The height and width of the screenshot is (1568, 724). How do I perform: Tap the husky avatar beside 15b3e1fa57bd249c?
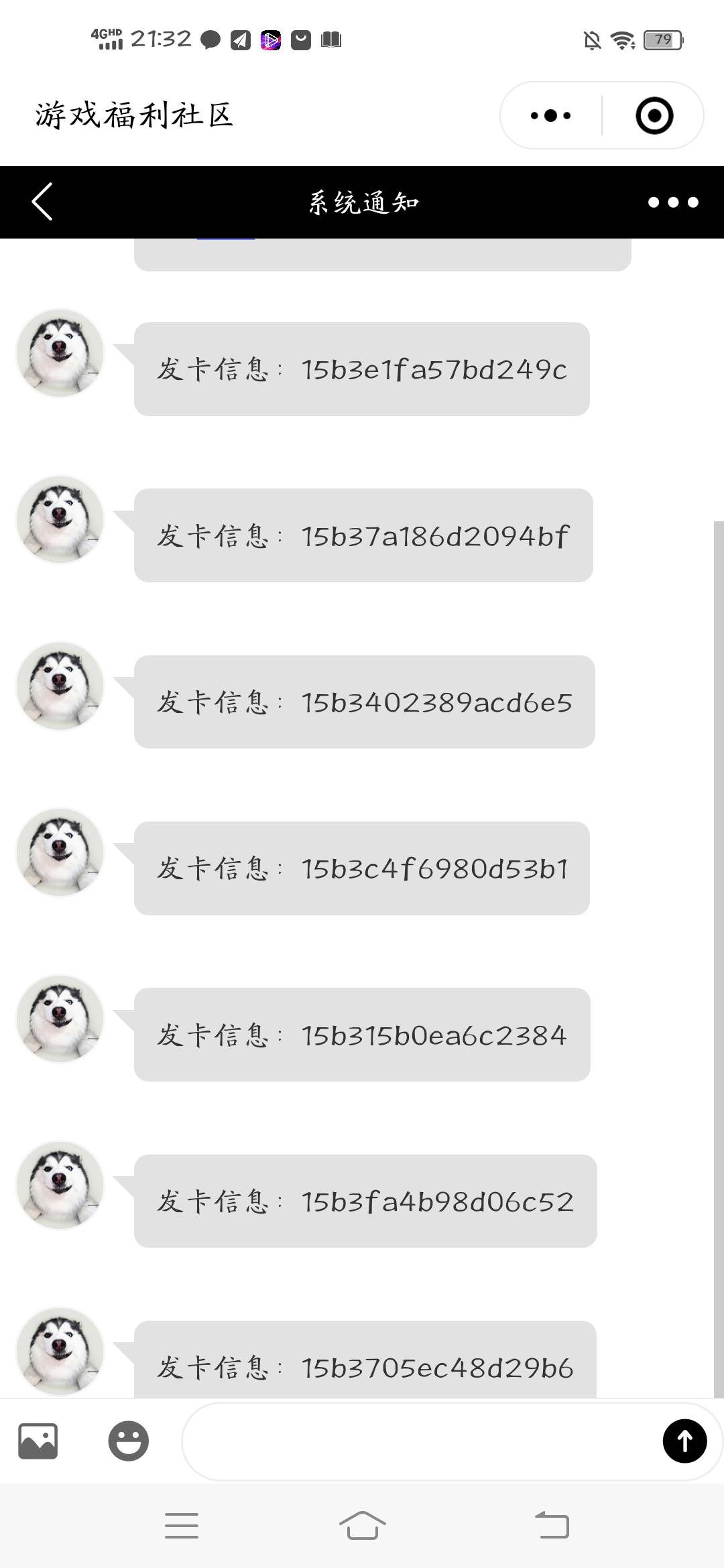[60, 352]
